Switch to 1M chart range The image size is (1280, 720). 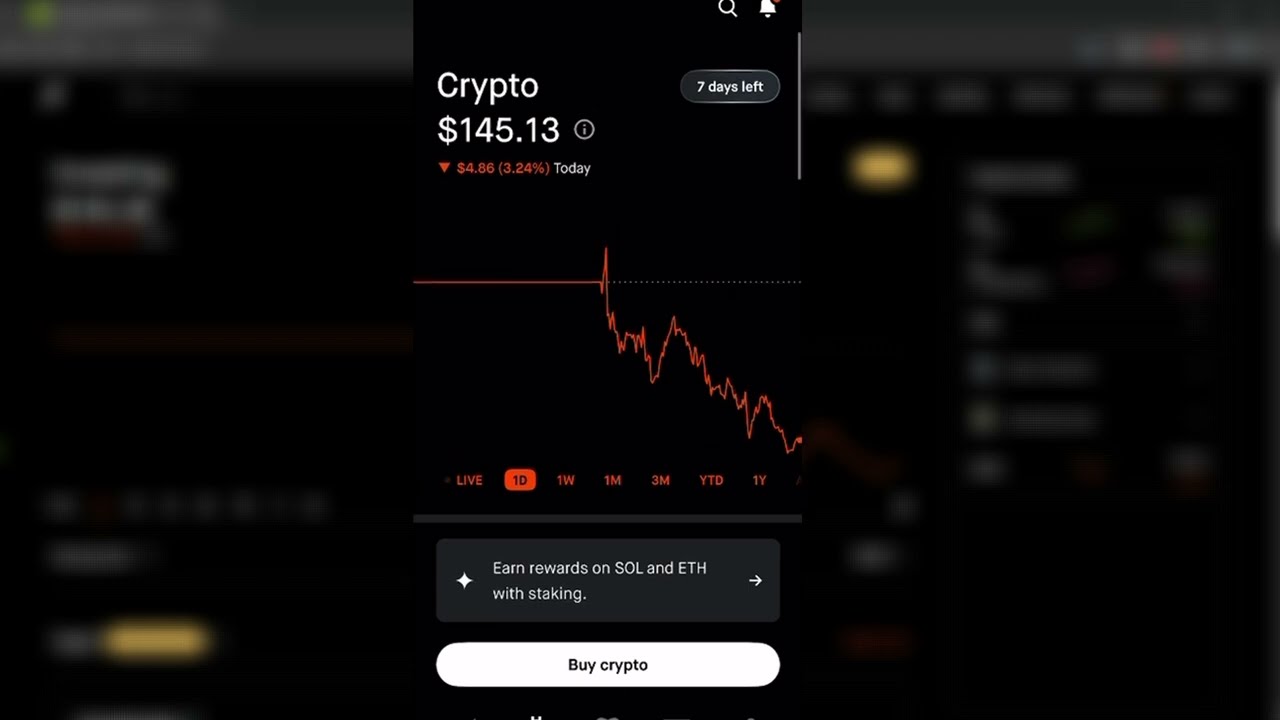pyautogui.click(x=613, y=481)
